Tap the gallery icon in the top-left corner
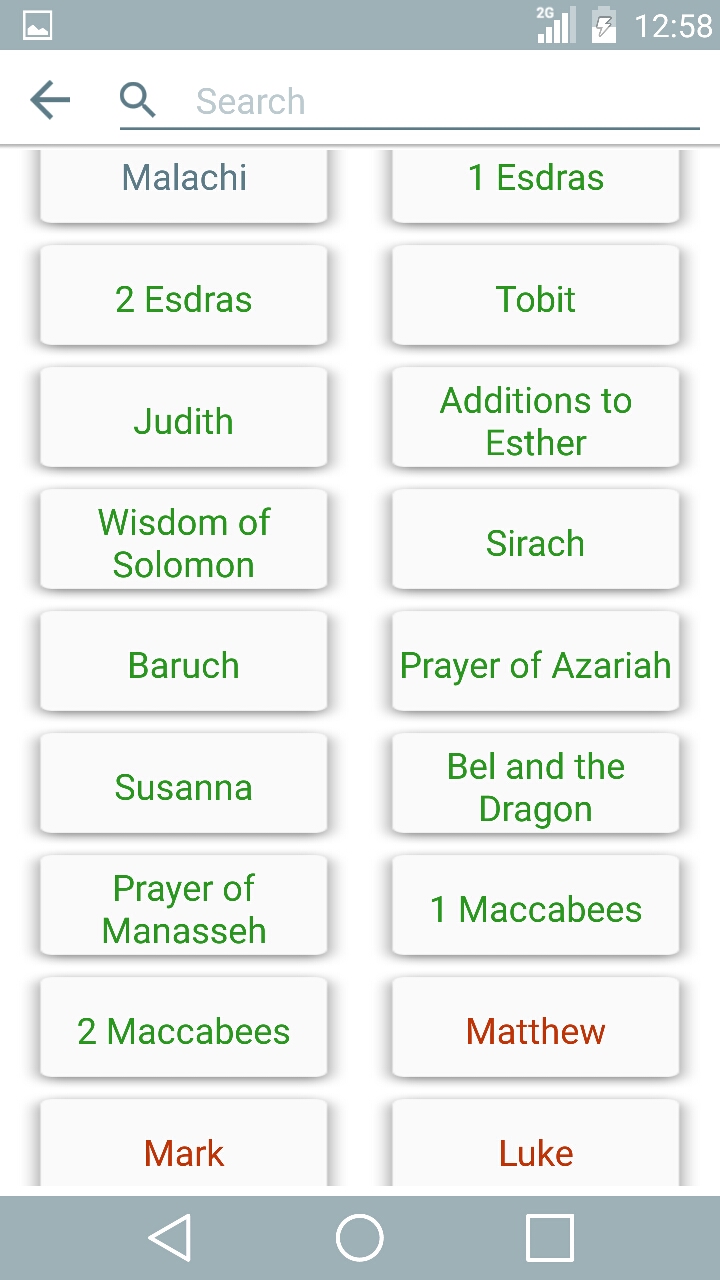Screen dimensions: 720x1280 37,26
